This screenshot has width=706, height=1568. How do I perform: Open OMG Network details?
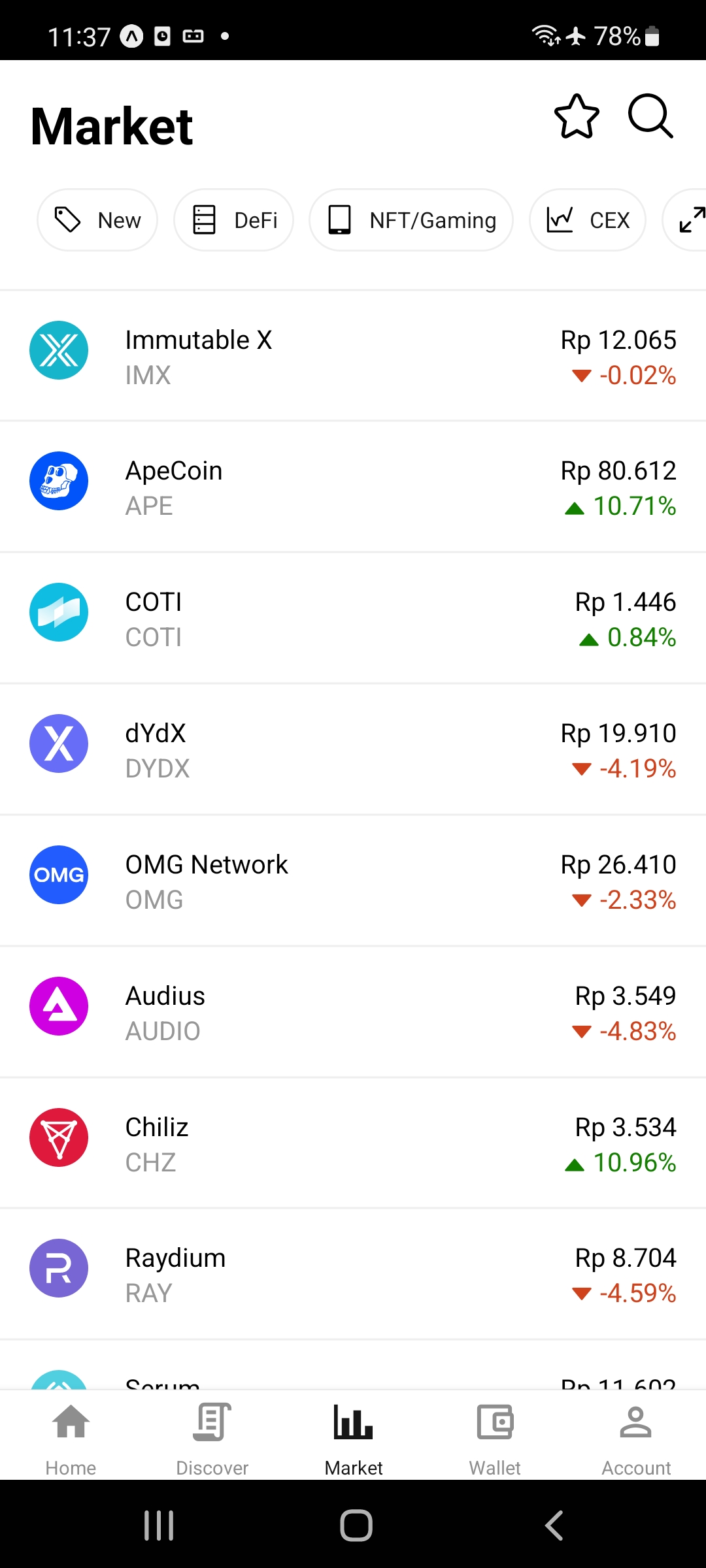coord(353,881)
